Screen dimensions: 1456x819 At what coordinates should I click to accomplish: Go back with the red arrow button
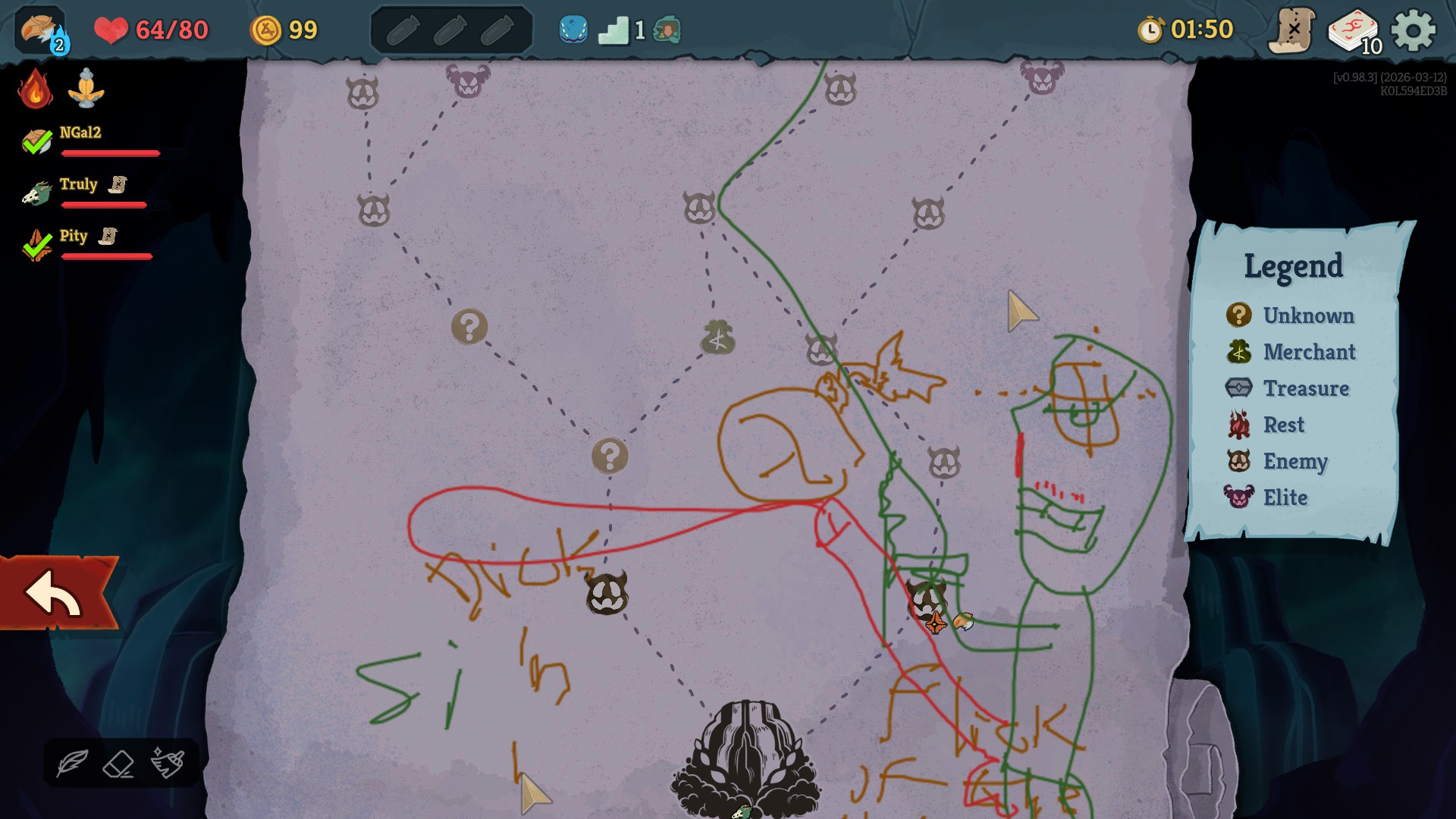tap(55, 593)
